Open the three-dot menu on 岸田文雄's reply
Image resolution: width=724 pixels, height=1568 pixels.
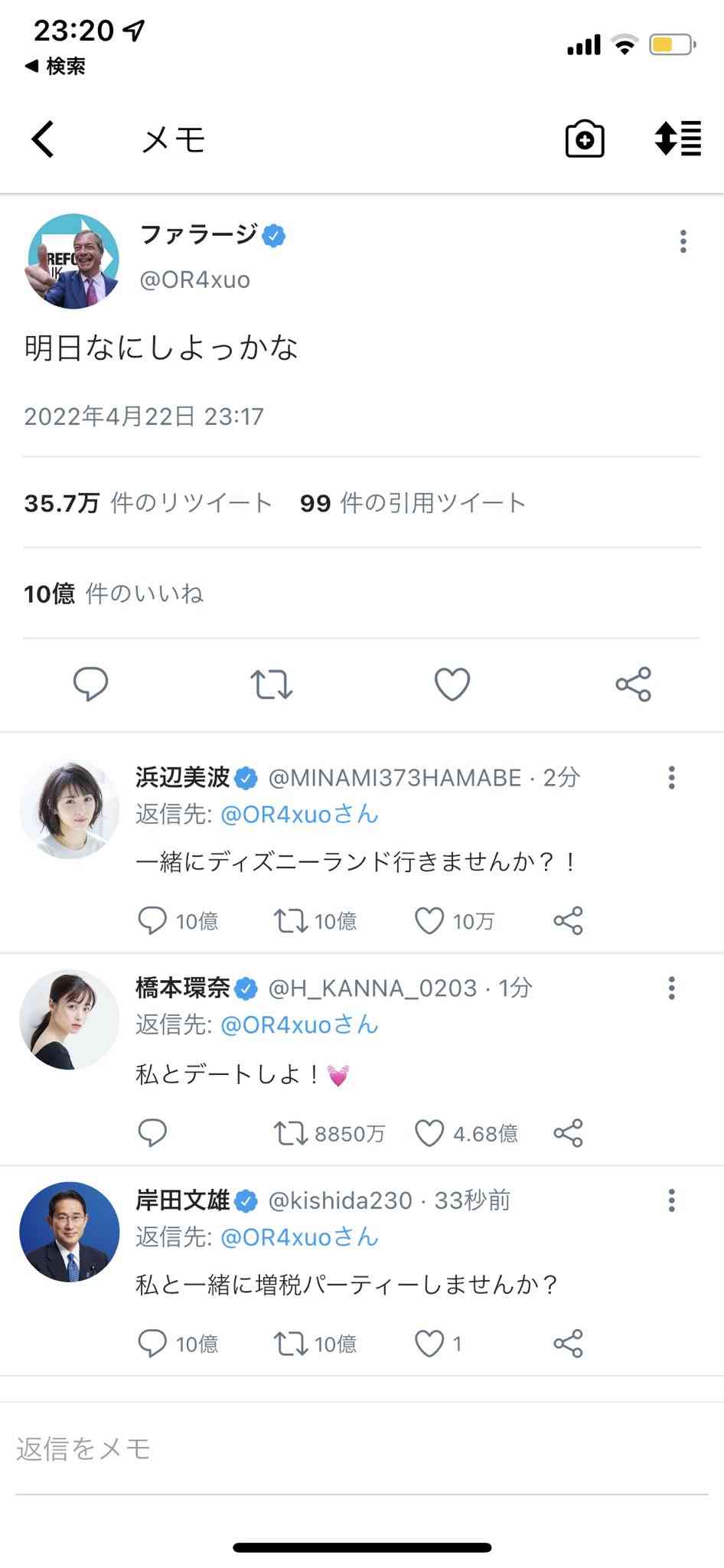(670, 1200)
